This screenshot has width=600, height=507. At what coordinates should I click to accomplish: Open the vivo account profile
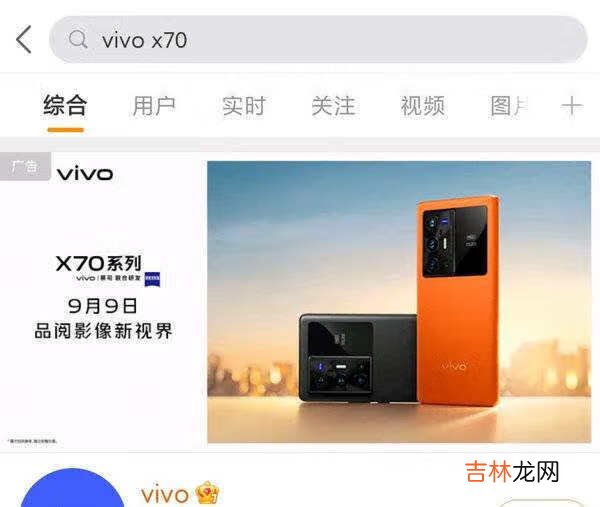pos(165,494)
